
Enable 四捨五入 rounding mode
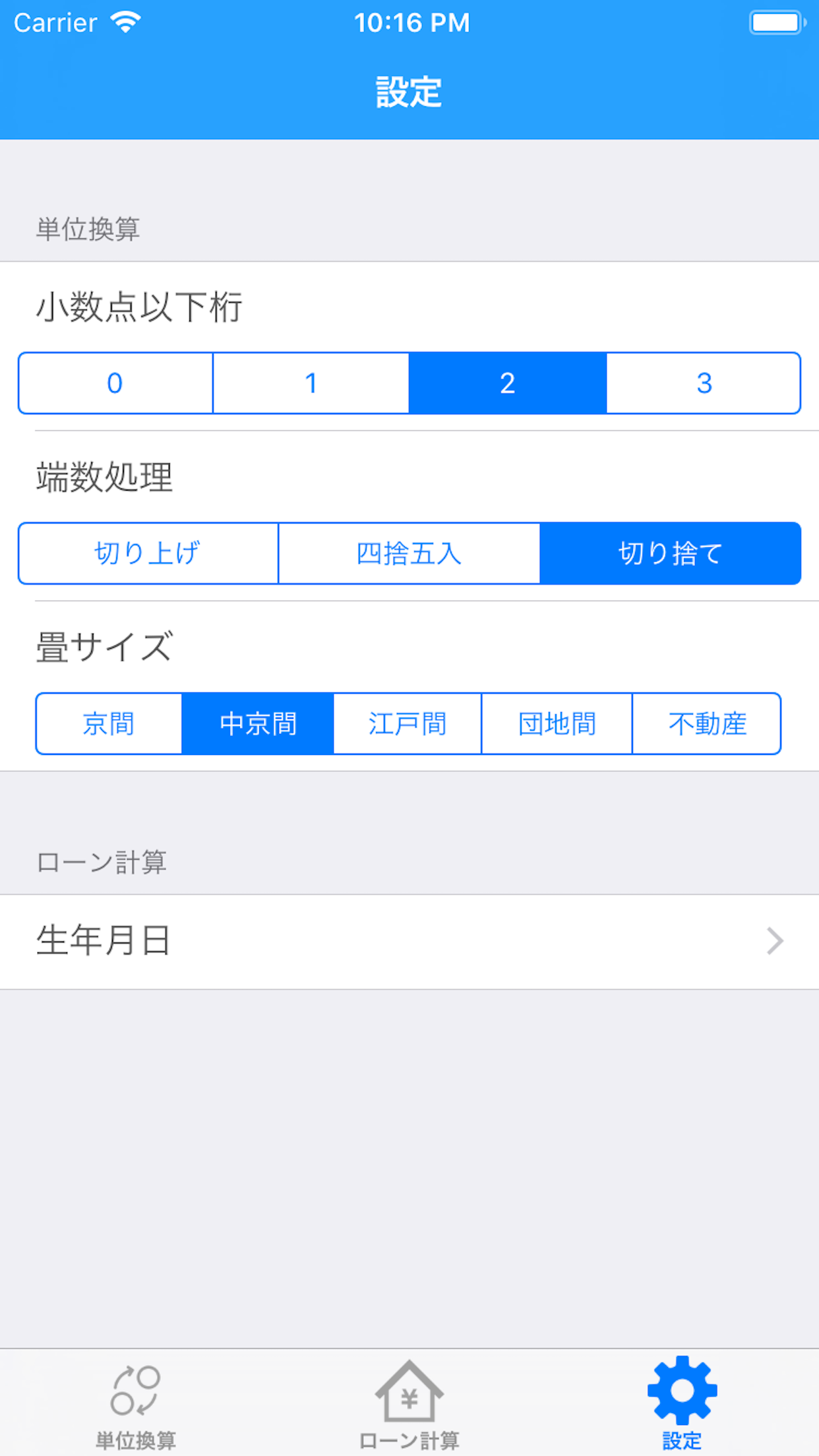pyautogui.click(x=409, y=554)
